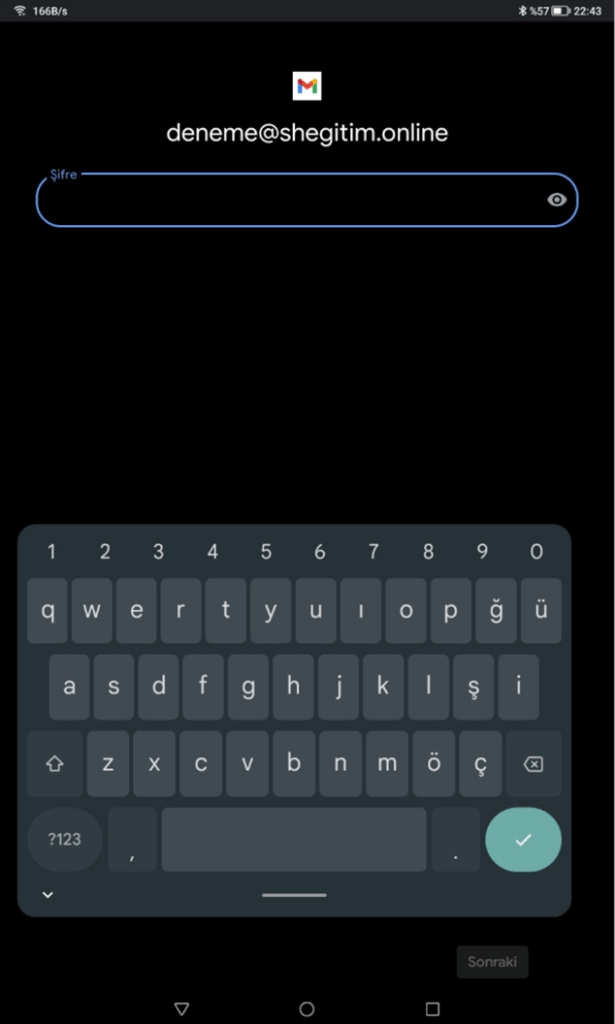Enable shift on the keyboard

pos(55,763)
